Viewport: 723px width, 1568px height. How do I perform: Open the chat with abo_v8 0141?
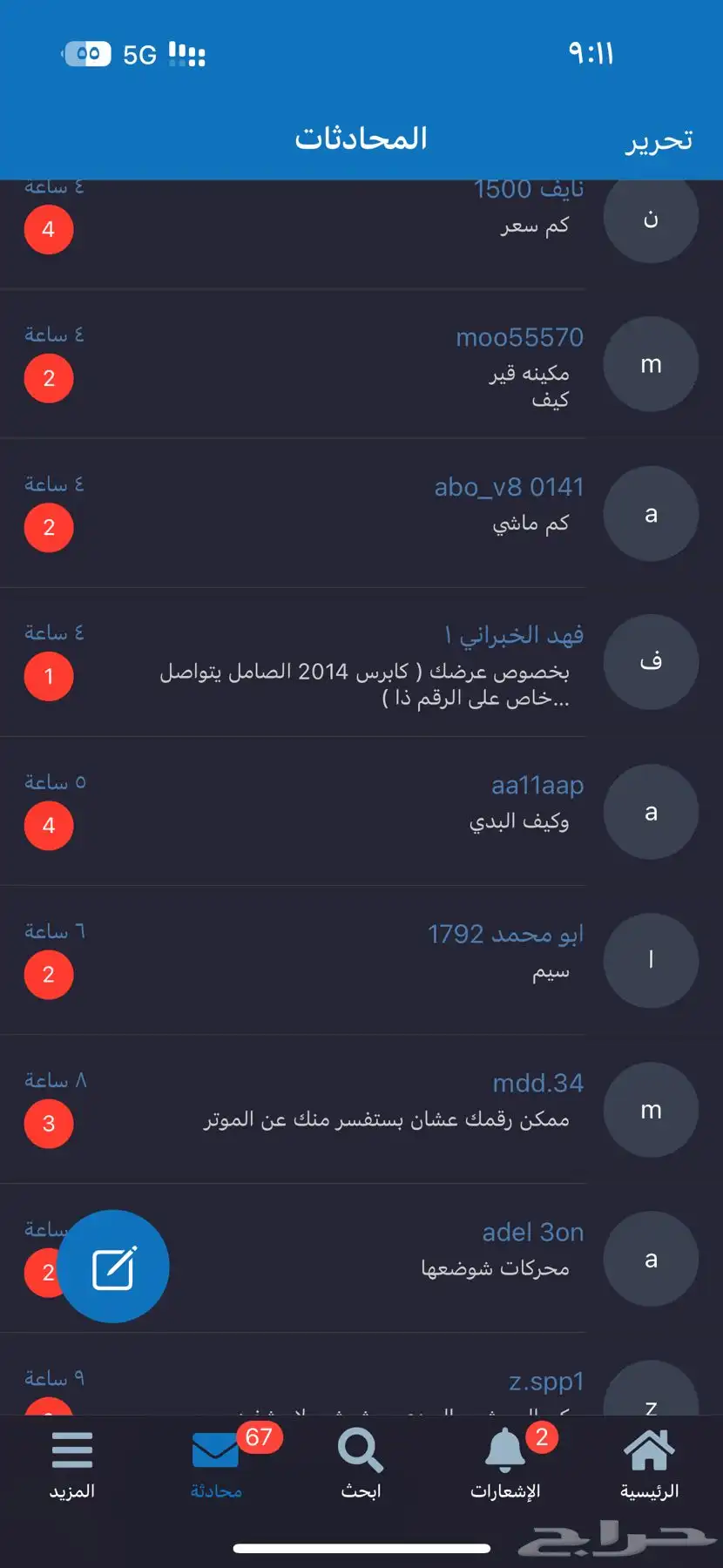pyautogui.click(x=361, y=513)
